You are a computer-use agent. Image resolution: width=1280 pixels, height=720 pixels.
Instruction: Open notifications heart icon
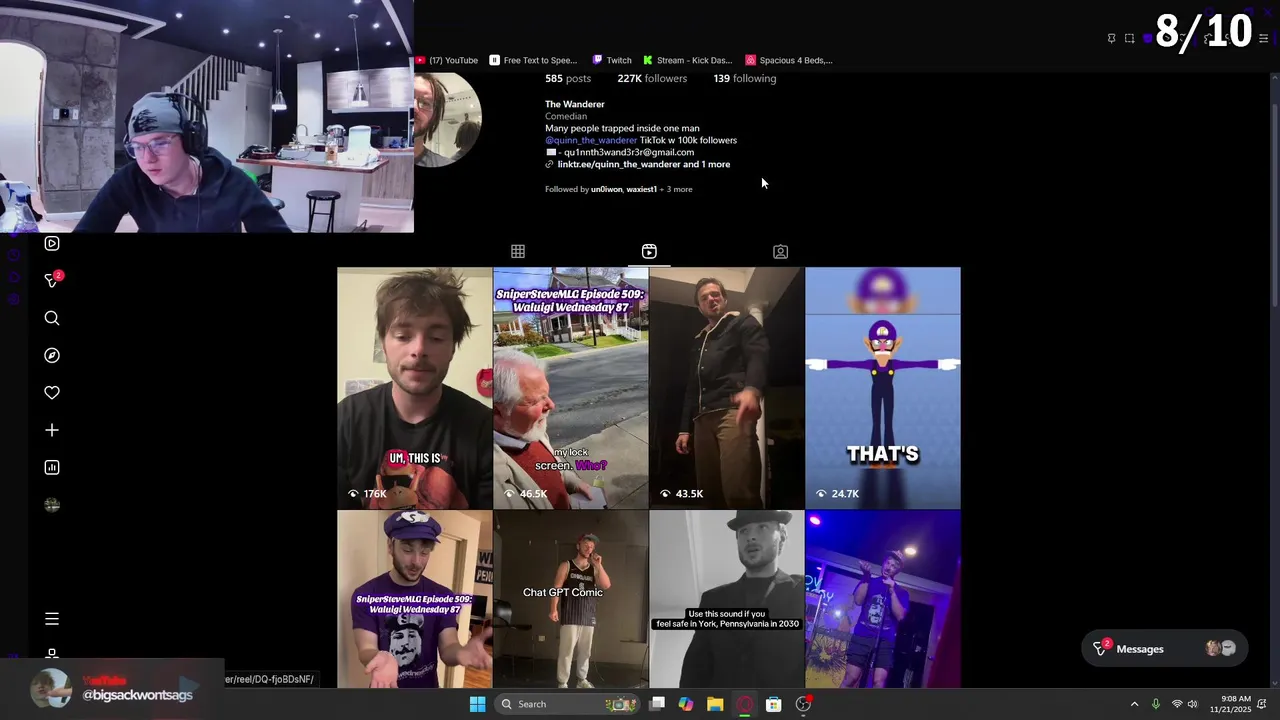[52, 393]
